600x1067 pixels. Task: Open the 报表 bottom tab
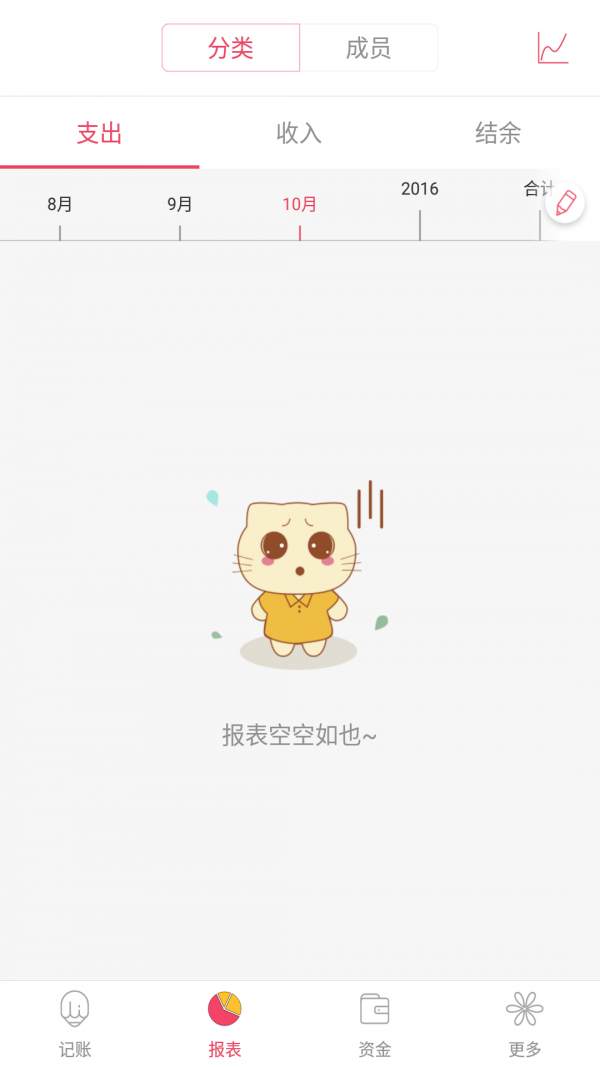(x=225, y=1024)
